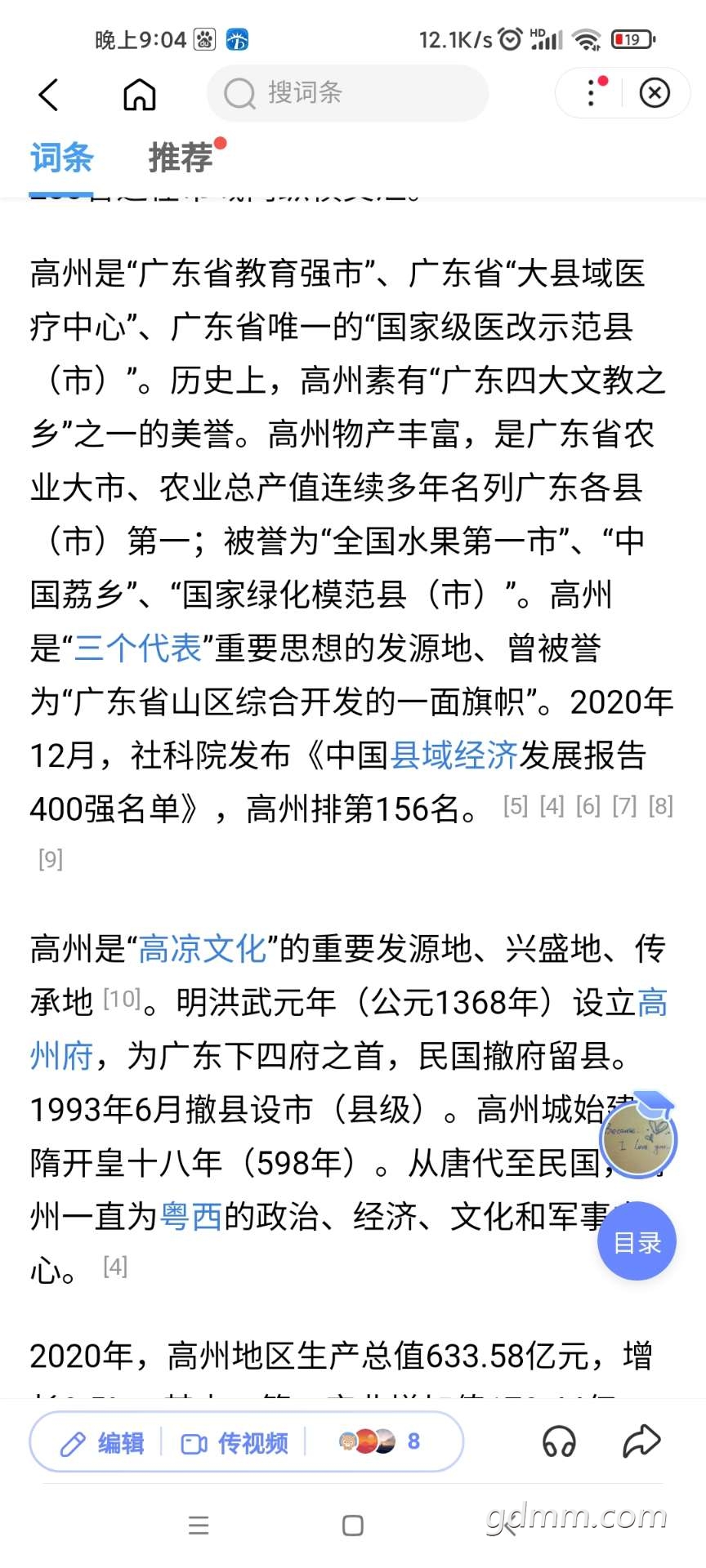The width and height of the screenshot is (706, 1568).
Task: Tap the system home button
Action: coord(353,1526)
